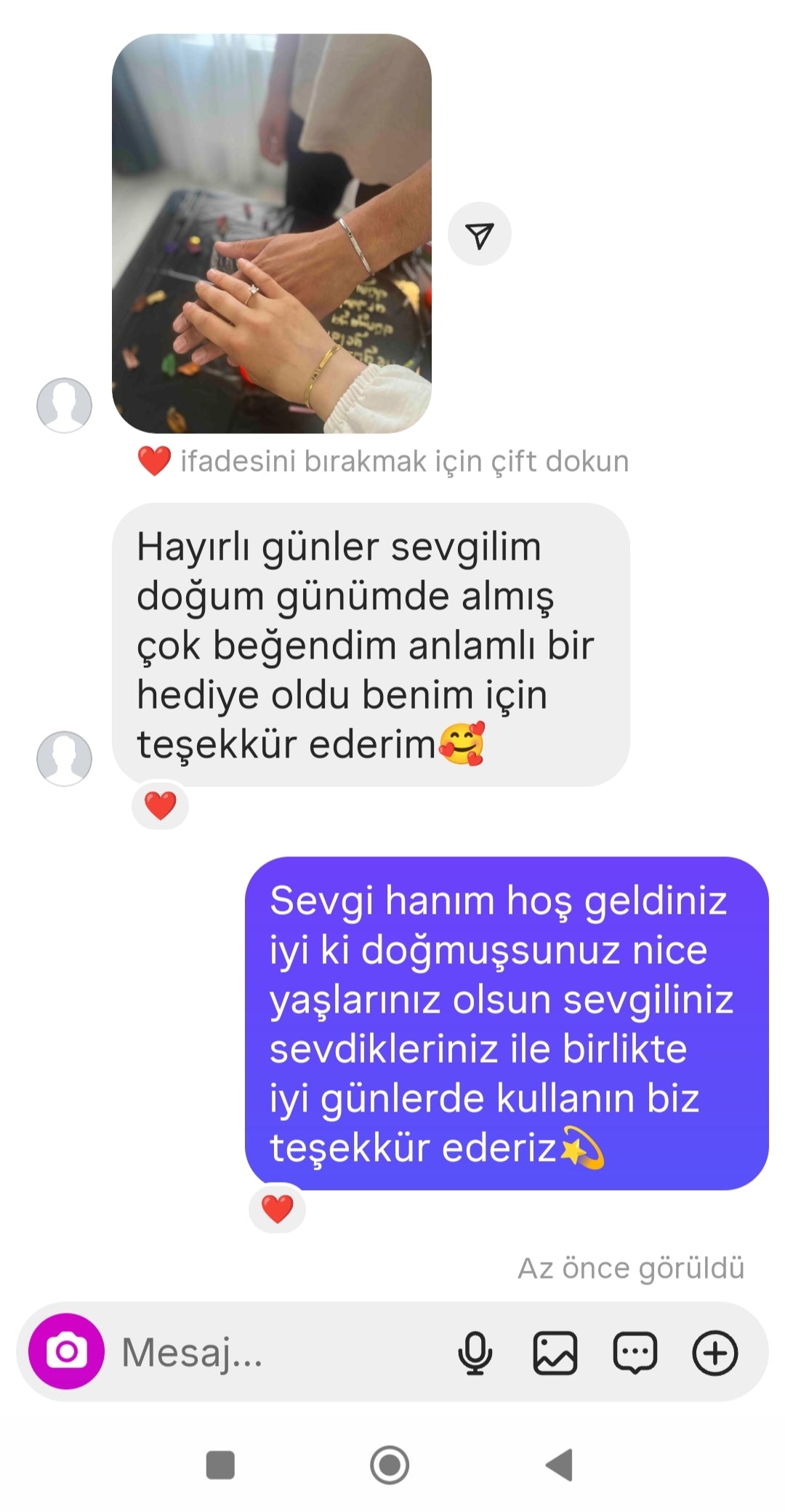The height and width of the screenshot is (1512, 785).
Task: Go back with system navigation arrow
Action: (560, 1465)
